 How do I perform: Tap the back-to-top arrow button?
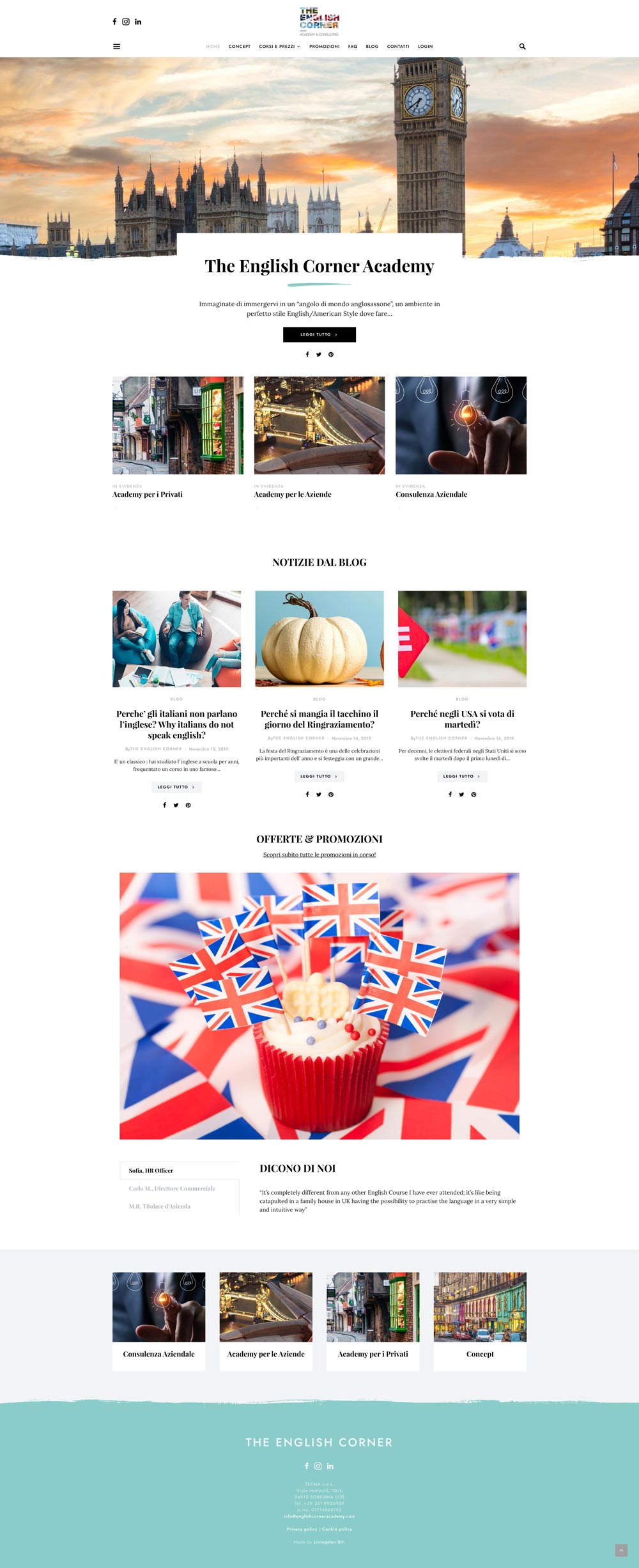point(621,1550)
